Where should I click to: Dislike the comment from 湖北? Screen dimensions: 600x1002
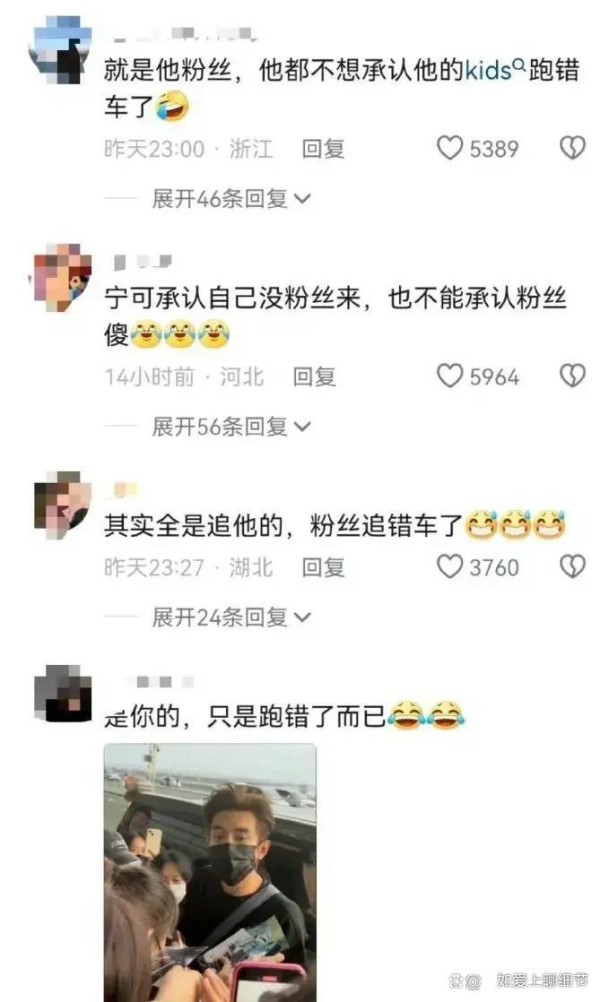[572, 566]
